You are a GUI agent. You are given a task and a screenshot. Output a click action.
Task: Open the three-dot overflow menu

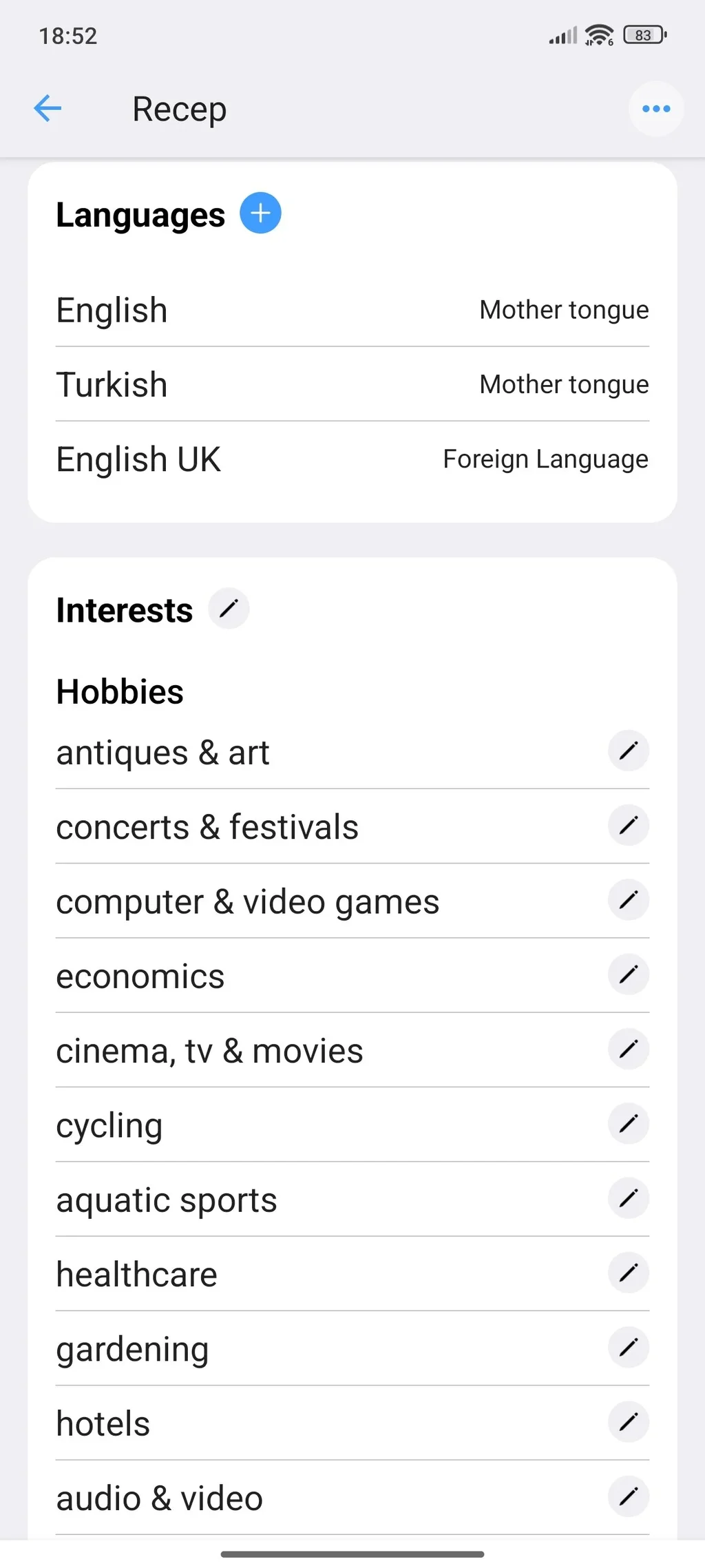(655, 109)
